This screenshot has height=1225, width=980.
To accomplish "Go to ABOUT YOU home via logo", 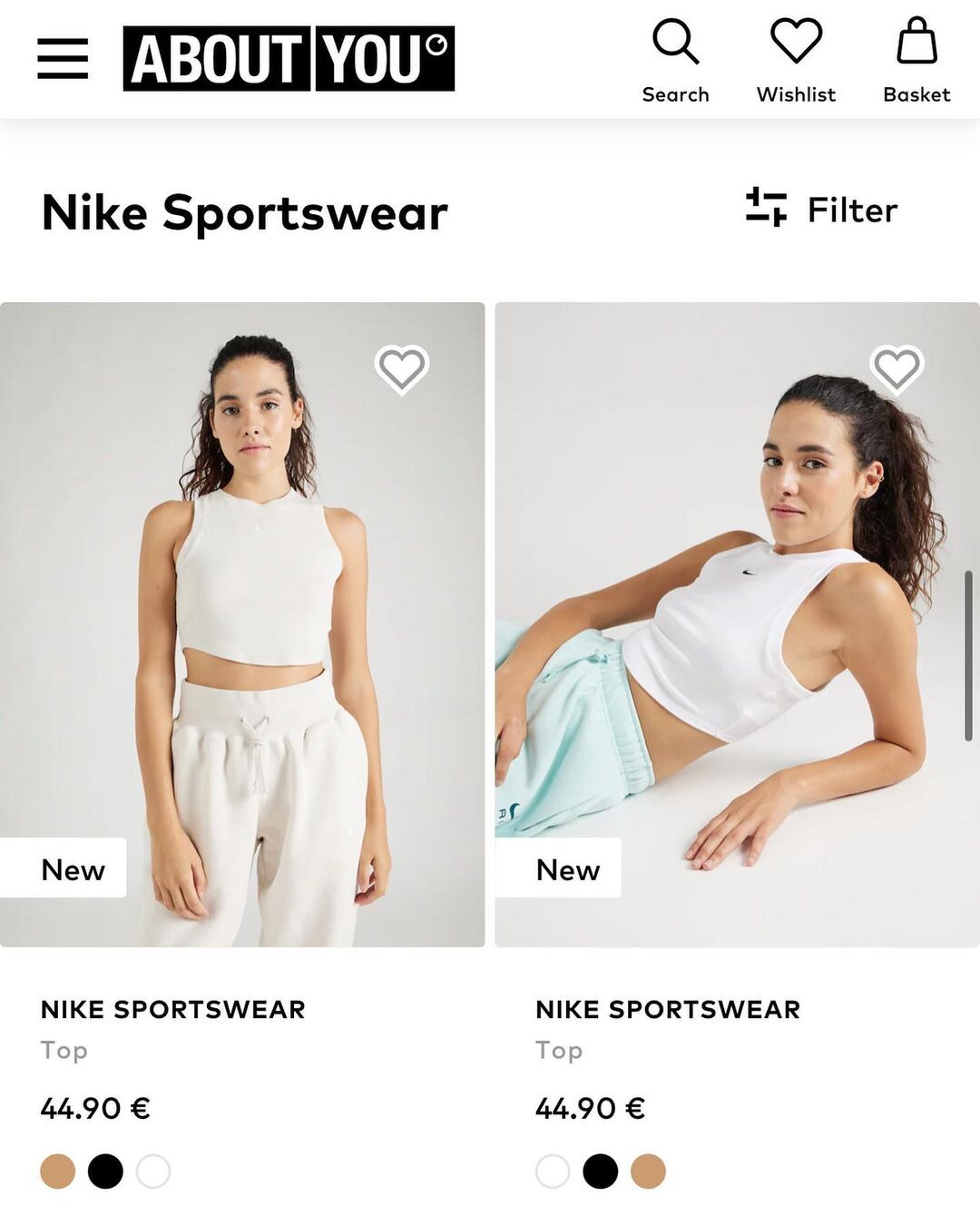I will click(x=289, y=59).
